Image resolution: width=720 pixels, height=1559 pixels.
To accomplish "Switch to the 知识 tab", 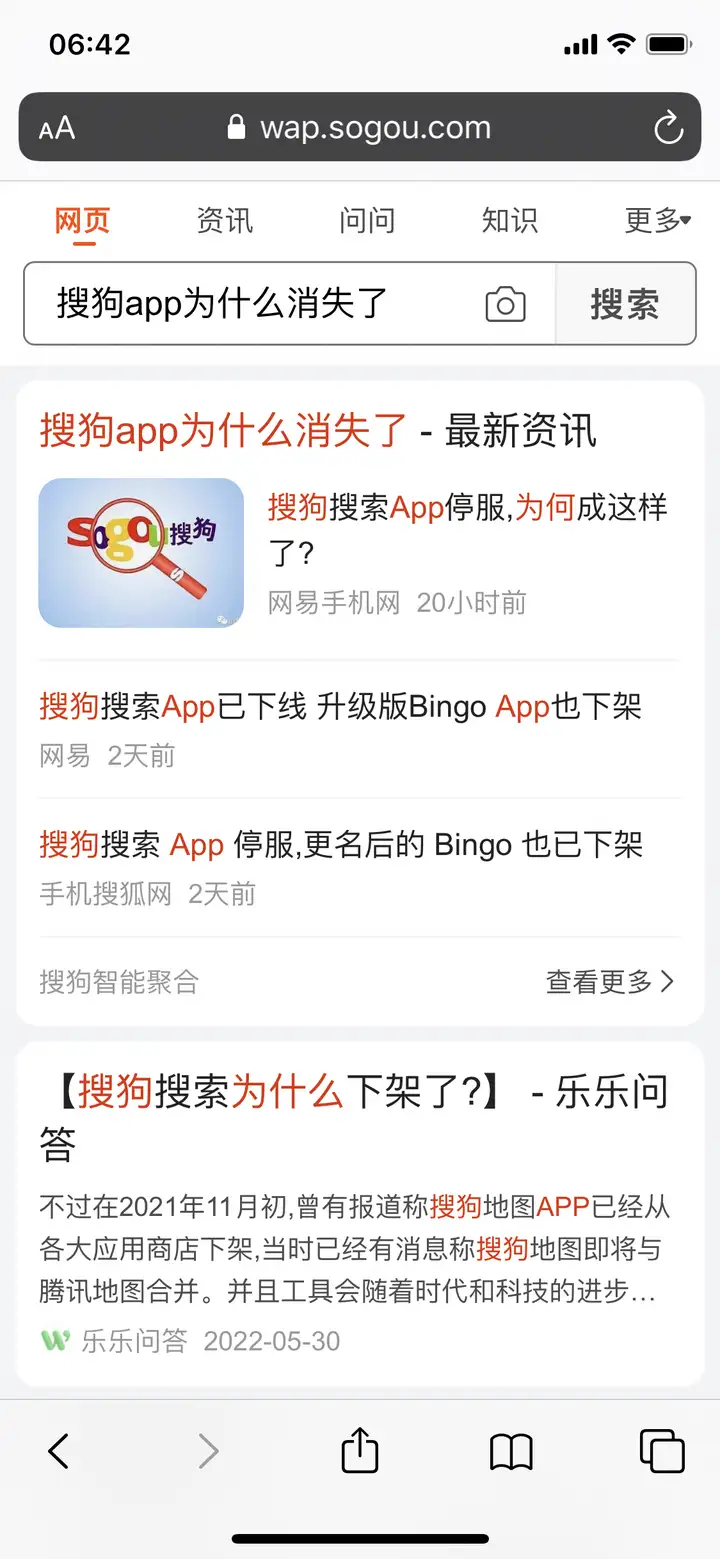I will (x=510, y=220).
